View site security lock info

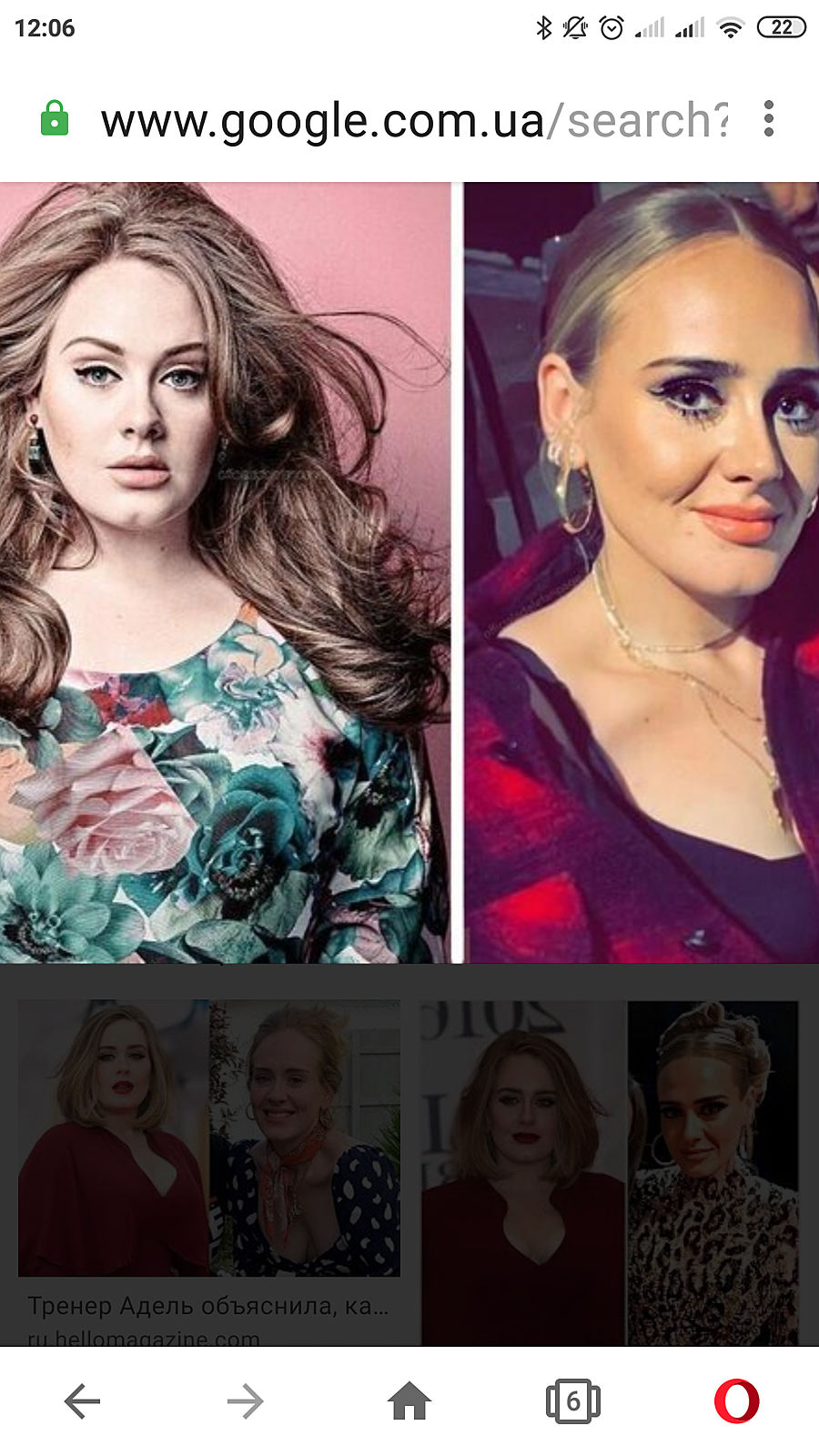55,119
